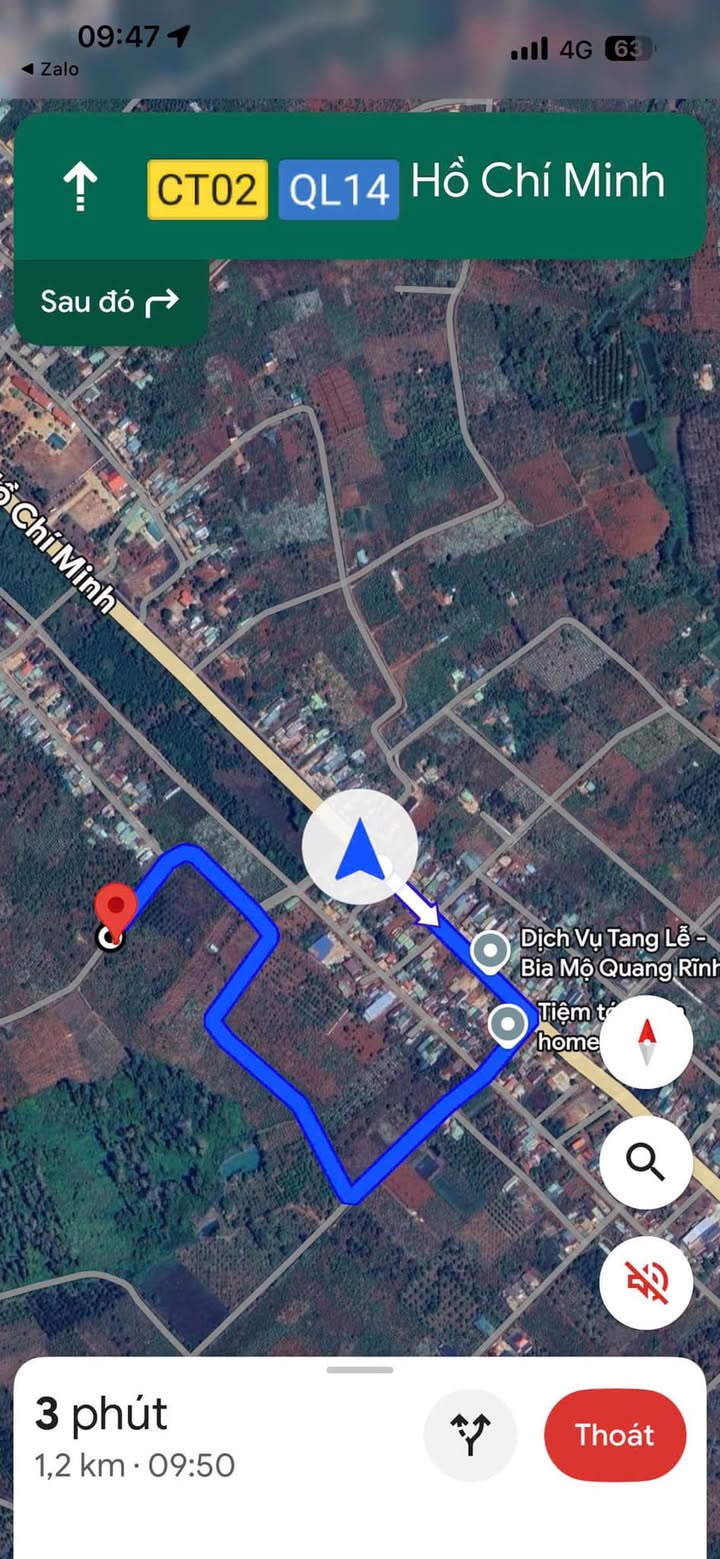Exit navigation with the Thoát button

[x=614, y=1435]
